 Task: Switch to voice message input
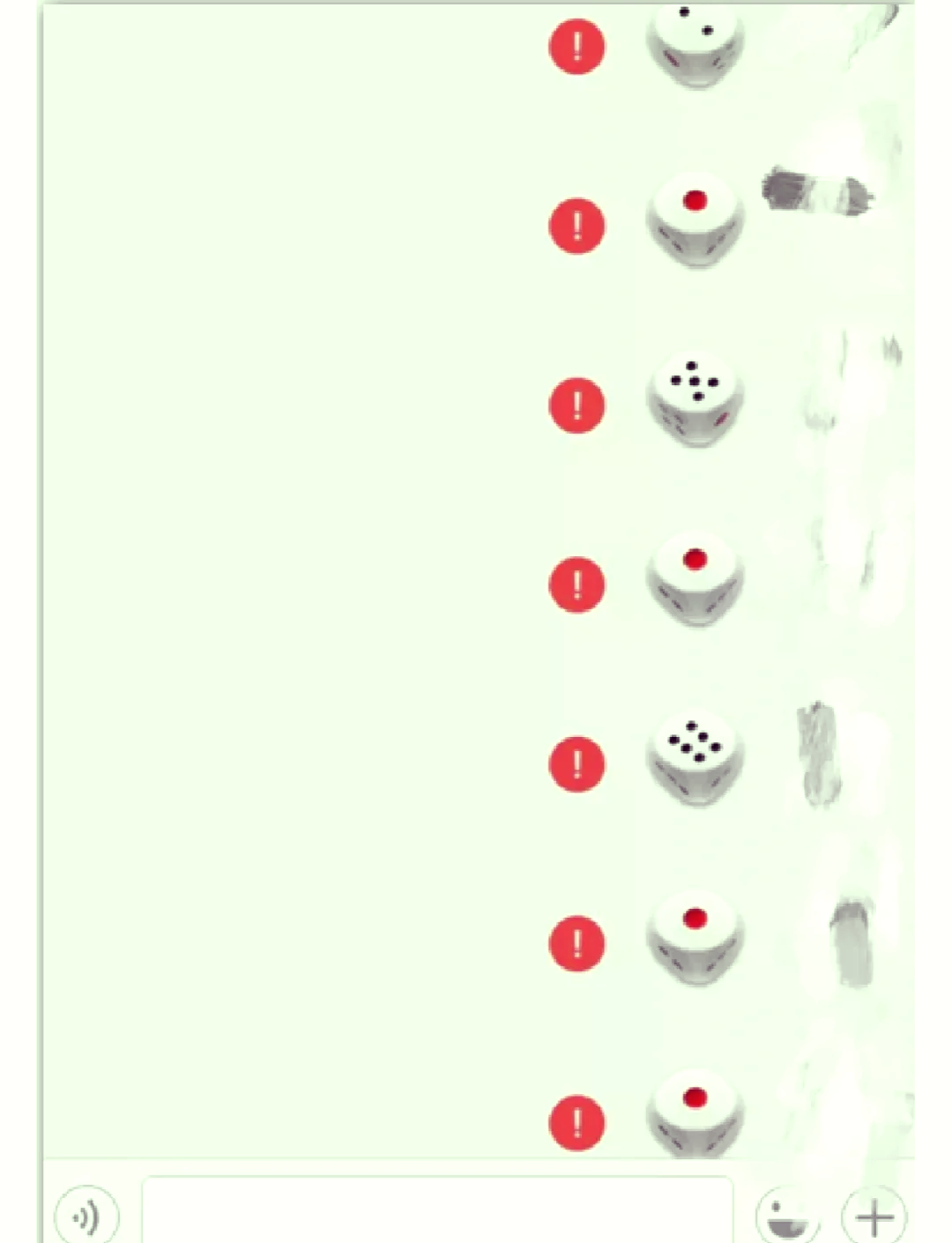(86, 1217)
